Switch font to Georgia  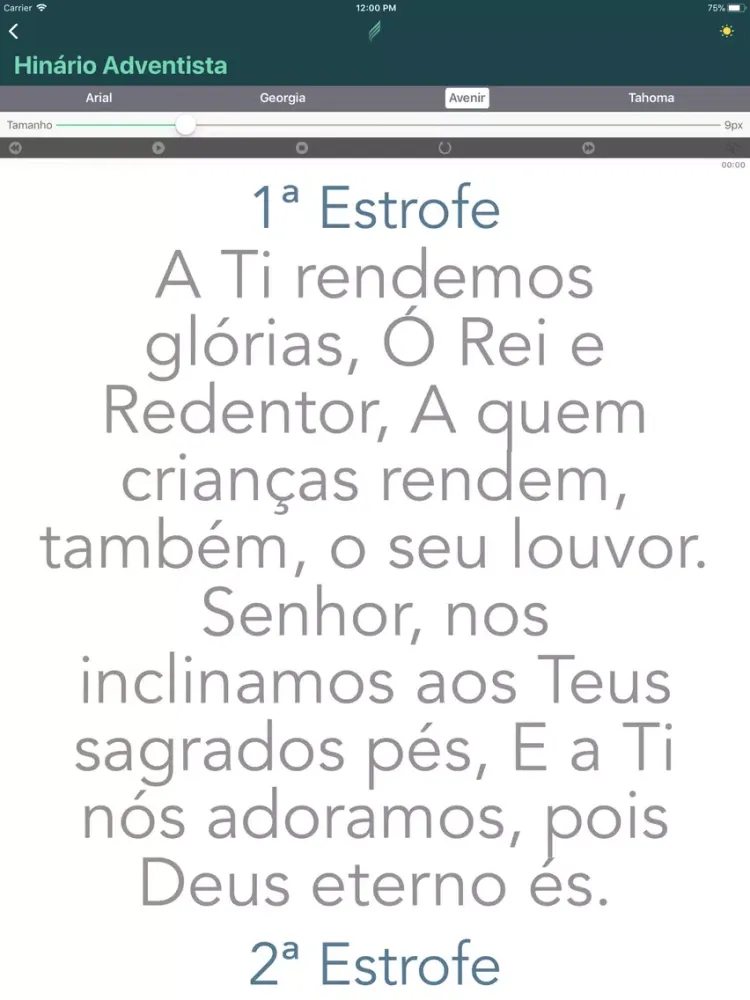[x=283, y=98]
